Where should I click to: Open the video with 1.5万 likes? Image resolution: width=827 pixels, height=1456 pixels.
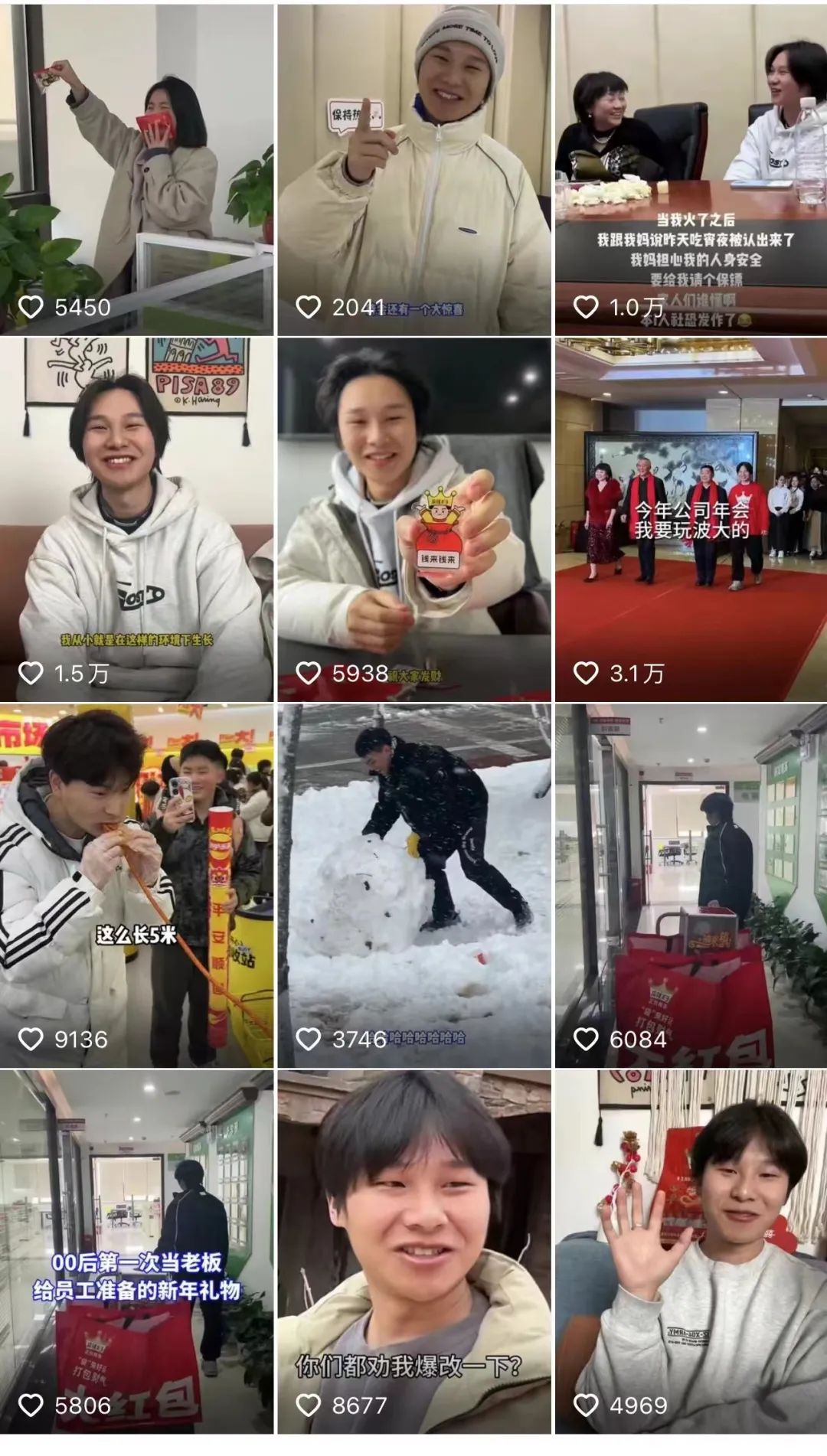click(136, 519)
